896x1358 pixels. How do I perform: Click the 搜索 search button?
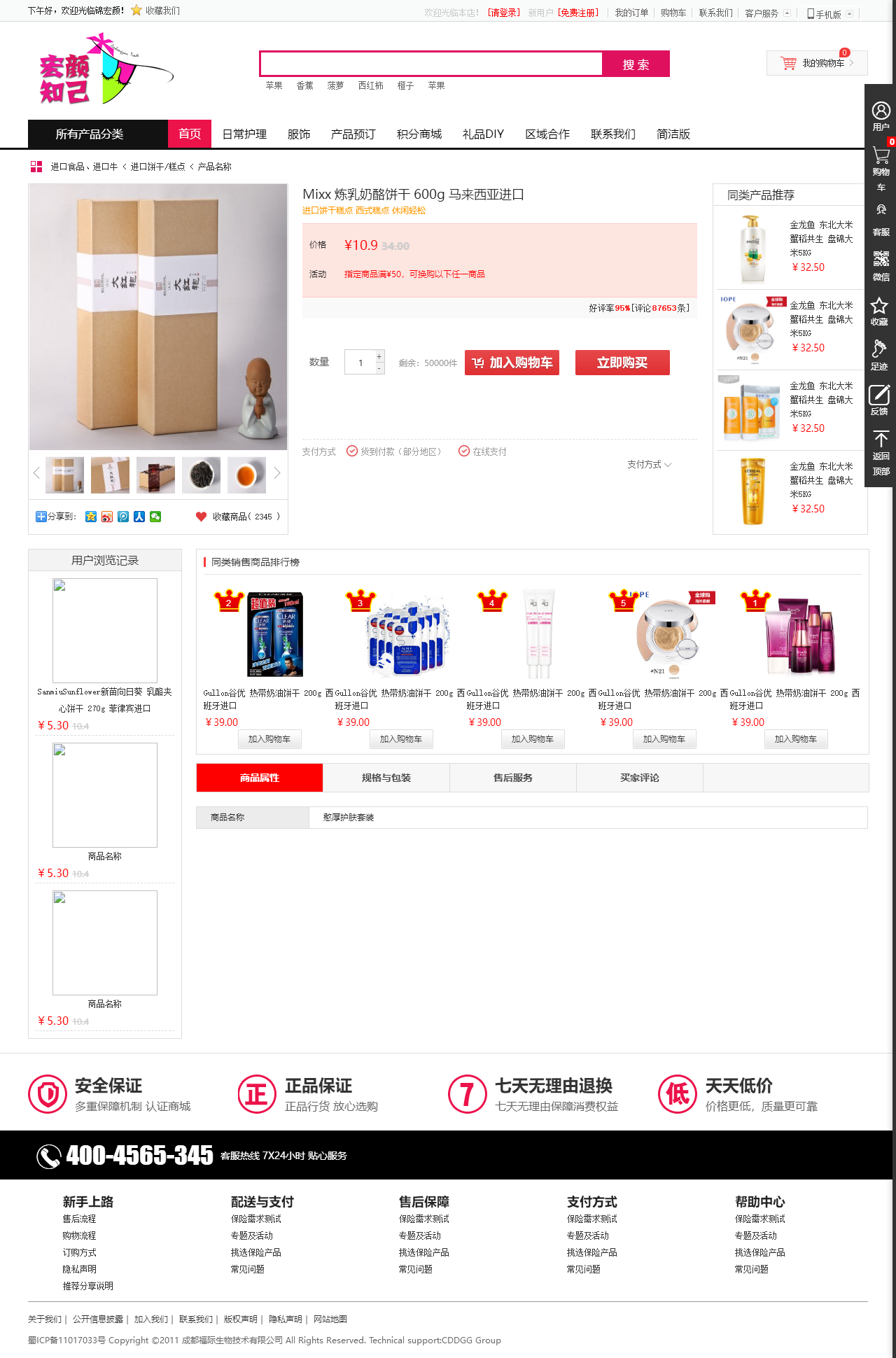(636, 64)
